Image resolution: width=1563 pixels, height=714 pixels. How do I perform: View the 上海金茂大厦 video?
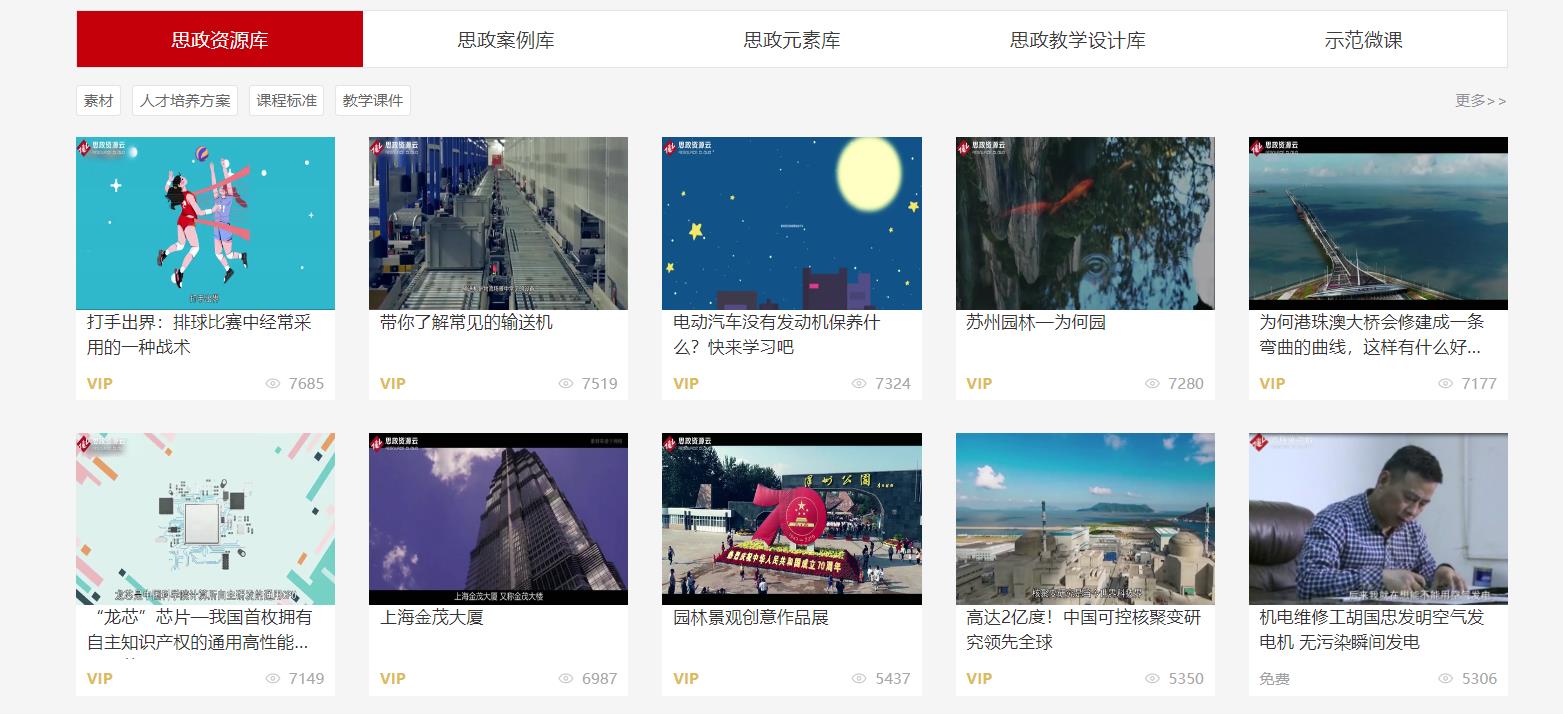[x=498, y=519]
